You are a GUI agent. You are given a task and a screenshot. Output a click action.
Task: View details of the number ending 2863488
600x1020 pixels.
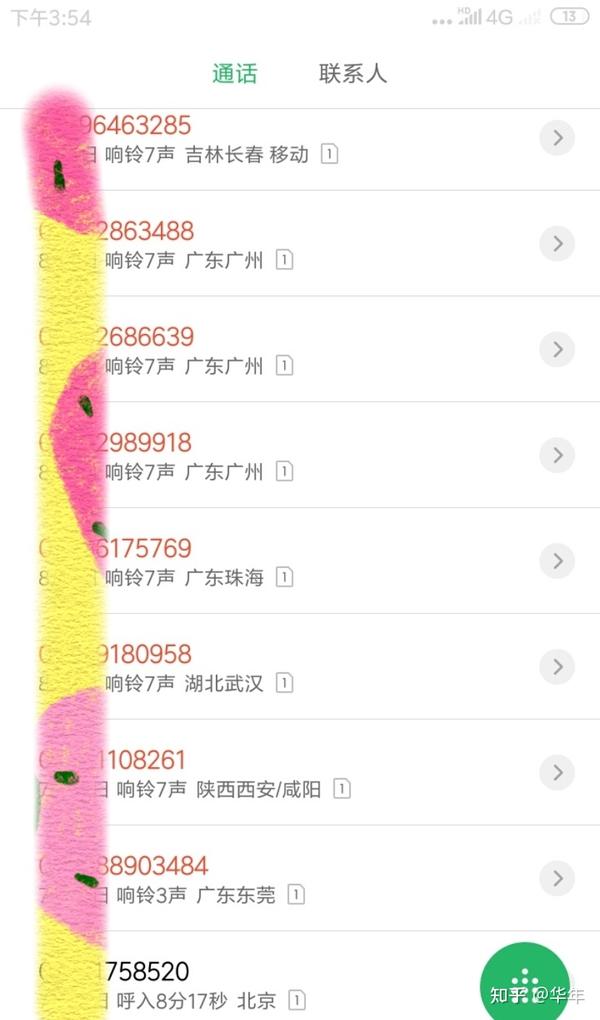(x=557, y=244)
